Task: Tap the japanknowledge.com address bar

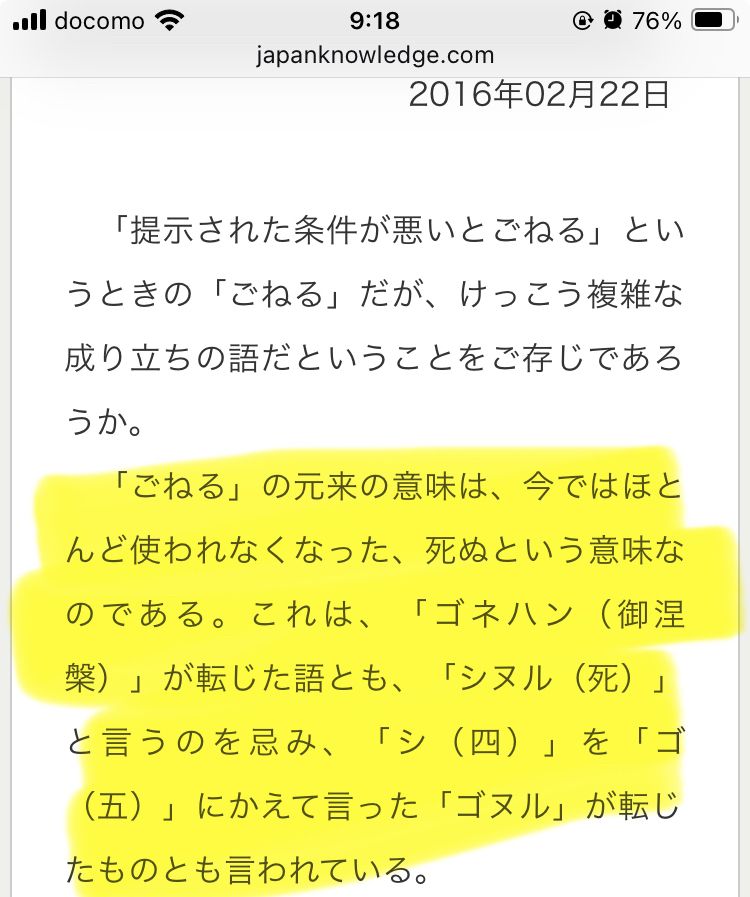Action: (x=374, y=56)
